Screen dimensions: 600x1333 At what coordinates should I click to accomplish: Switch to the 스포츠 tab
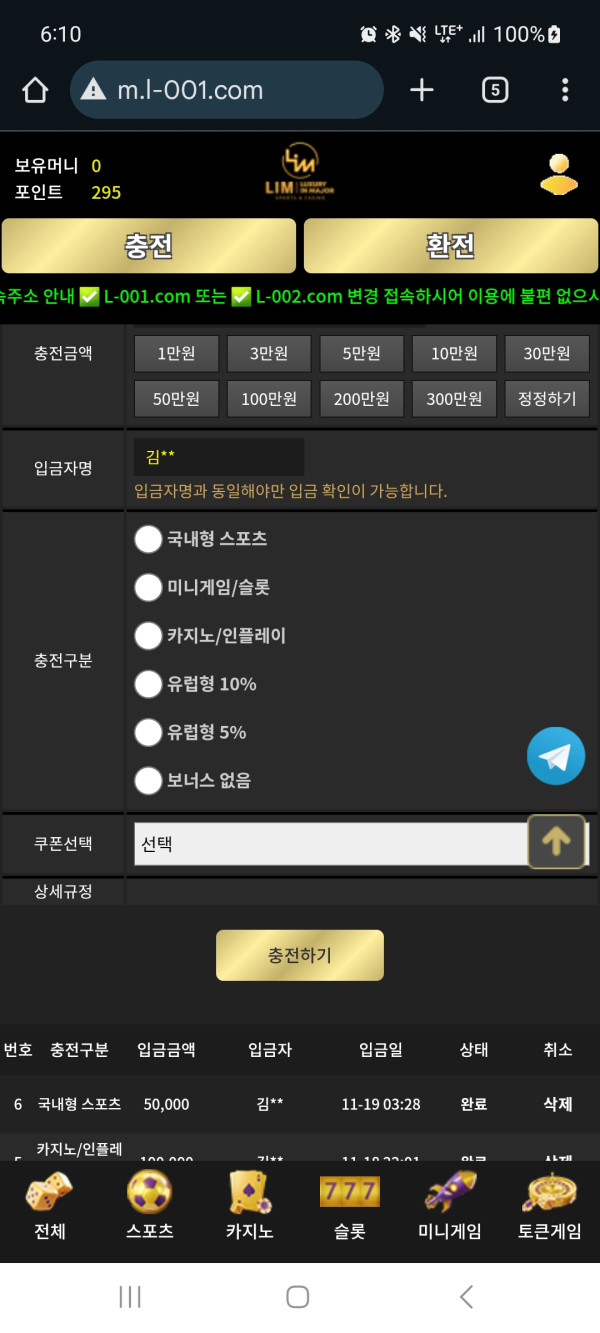coord(150,1205)
